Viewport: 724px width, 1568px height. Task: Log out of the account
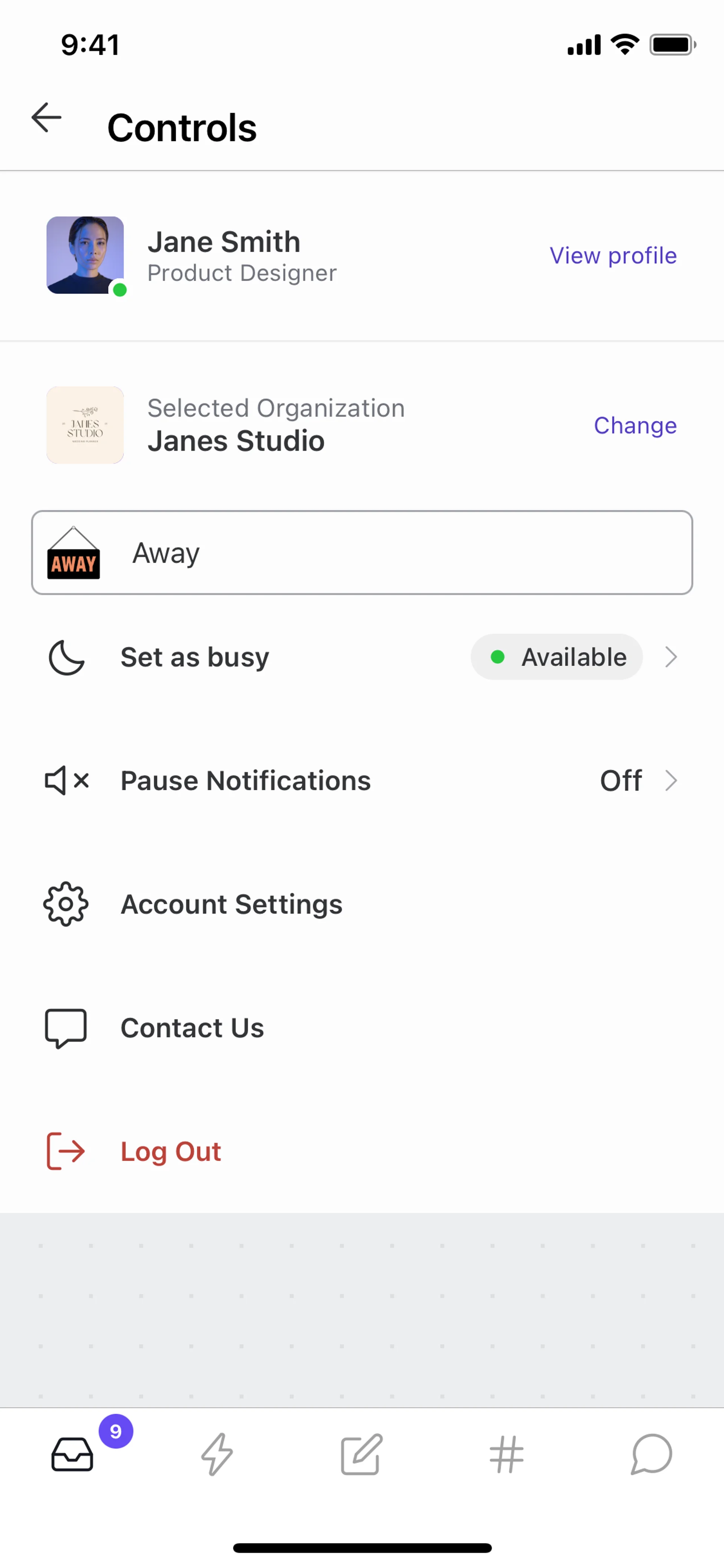pyautogui.click(x=170, y=1152)
